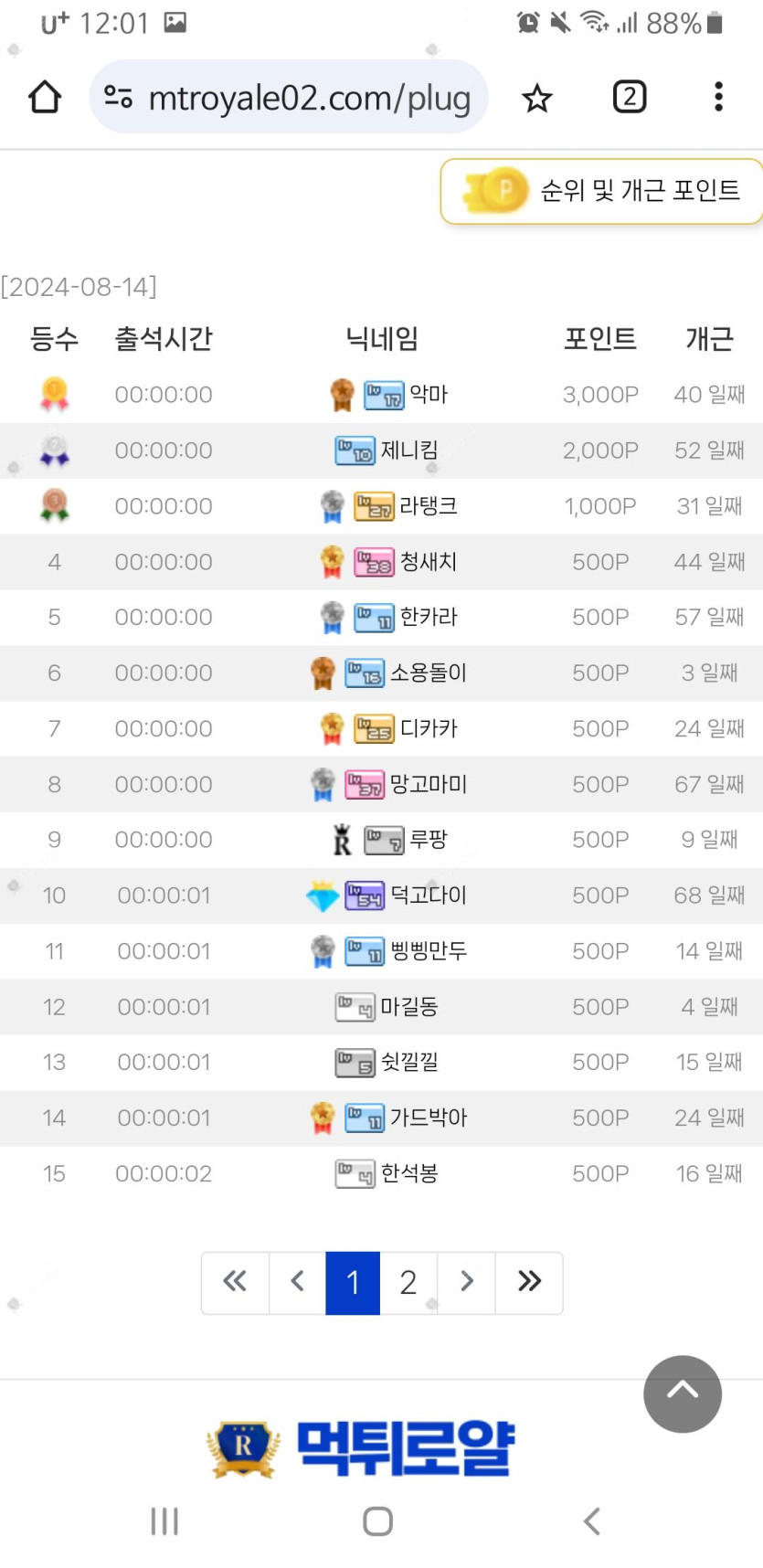Jump to the last page of results

529,1282
